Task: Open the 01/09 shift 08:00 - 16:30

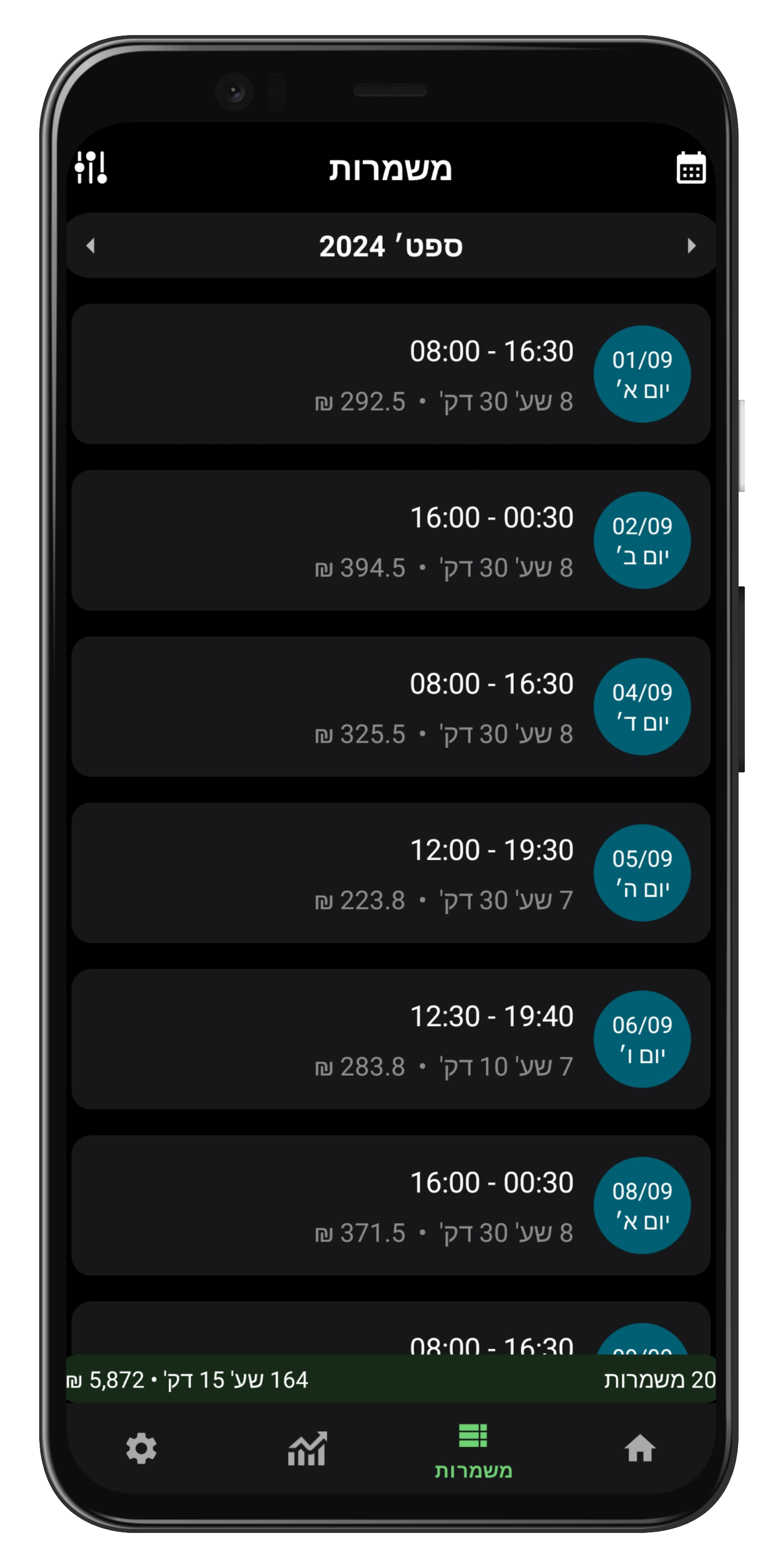Action: (391, 374)
